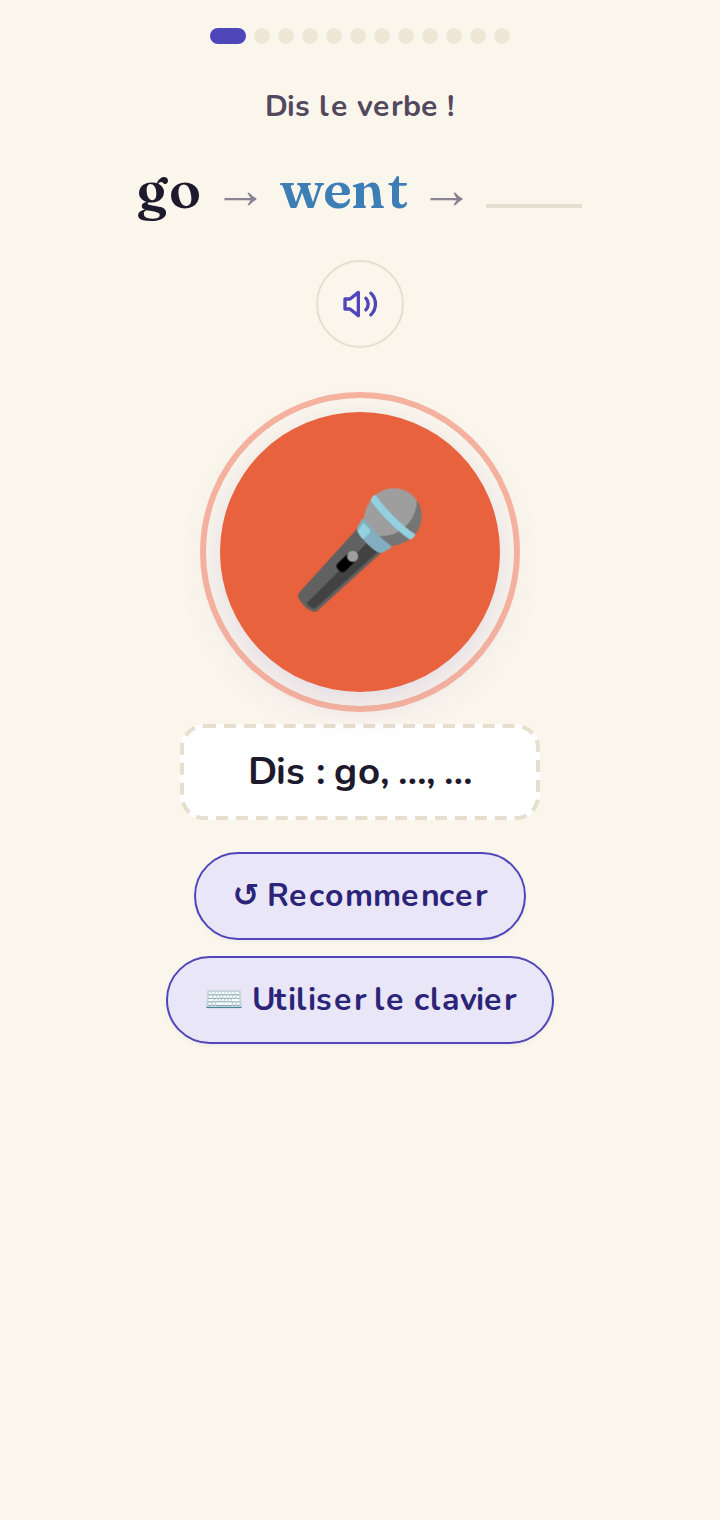The height and width of the screenshot is (1520, 720).
Task: Tap the big orange microphone to speak
Action: point(360,552)
